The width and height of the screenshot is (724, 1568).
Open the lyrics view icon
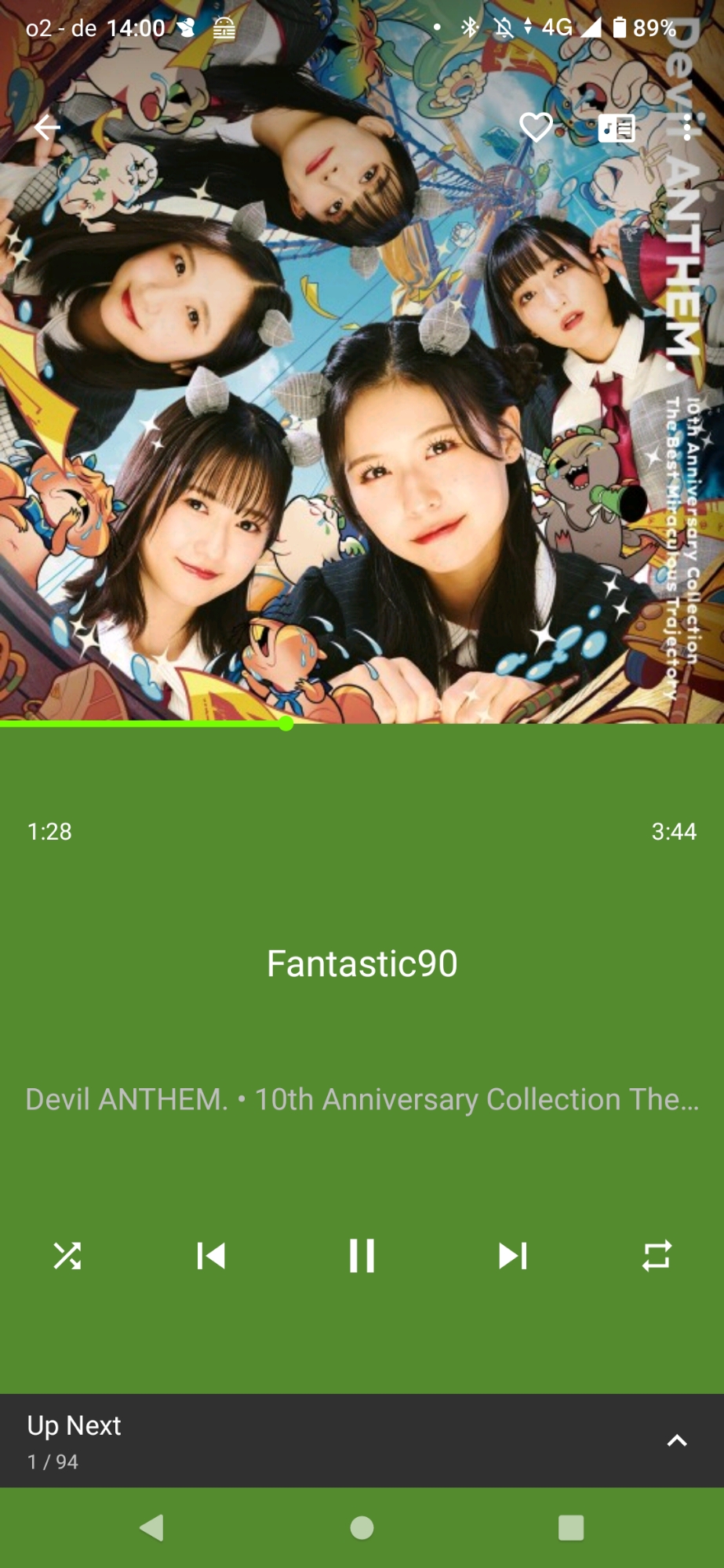coord(617,127)
